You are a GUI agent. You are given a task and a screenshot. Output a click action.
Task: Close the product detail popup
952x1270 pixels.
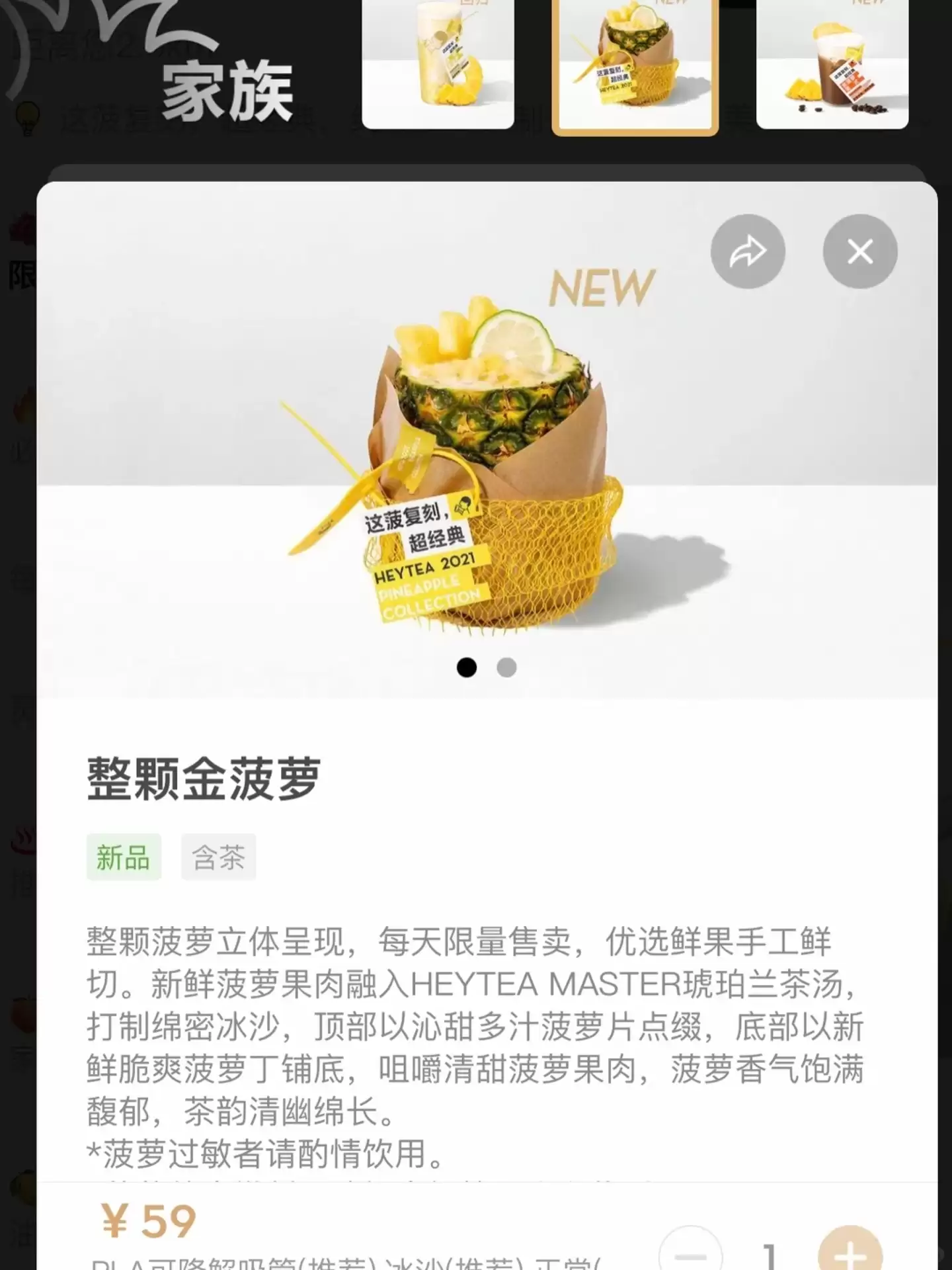coord(859,252)
